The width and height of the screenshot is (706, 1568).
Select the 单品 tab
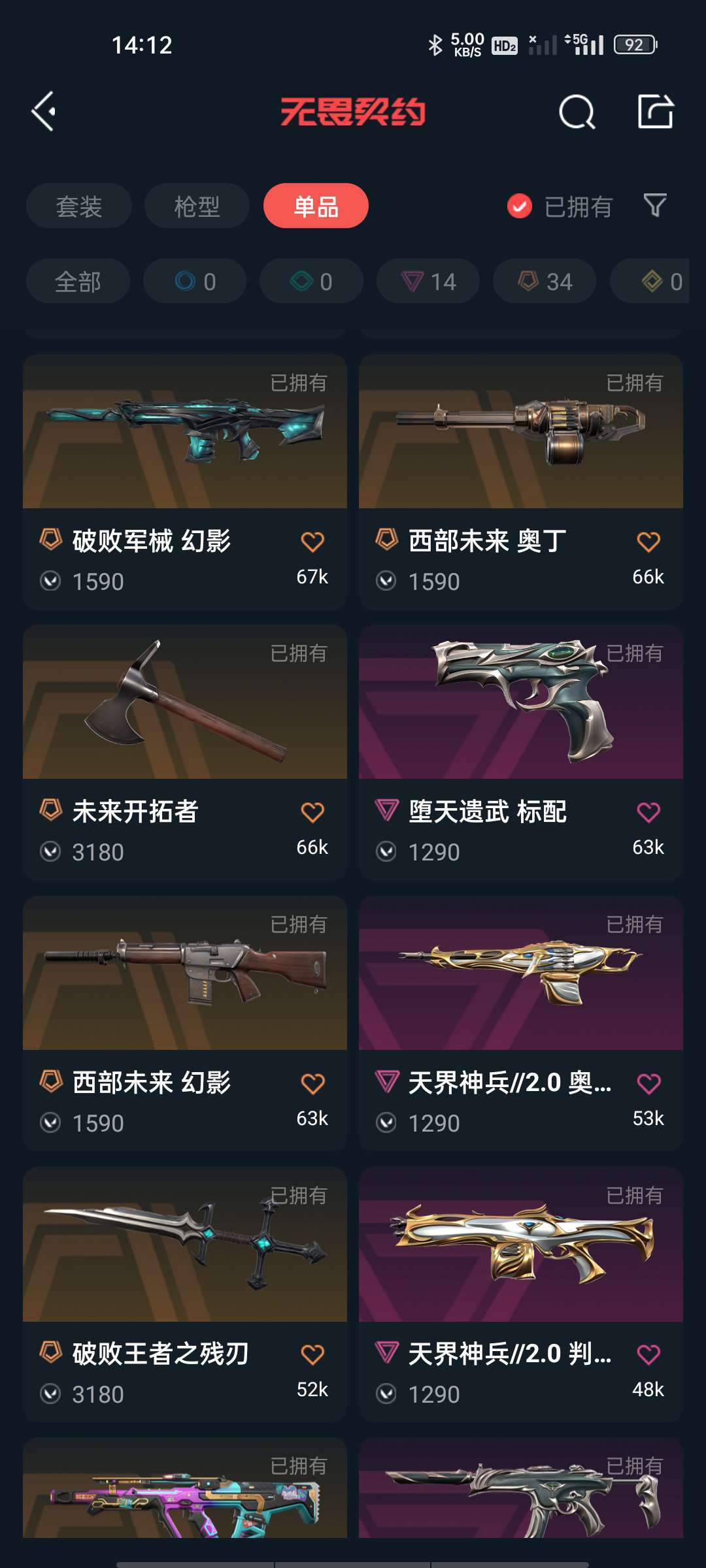[315, 206]
